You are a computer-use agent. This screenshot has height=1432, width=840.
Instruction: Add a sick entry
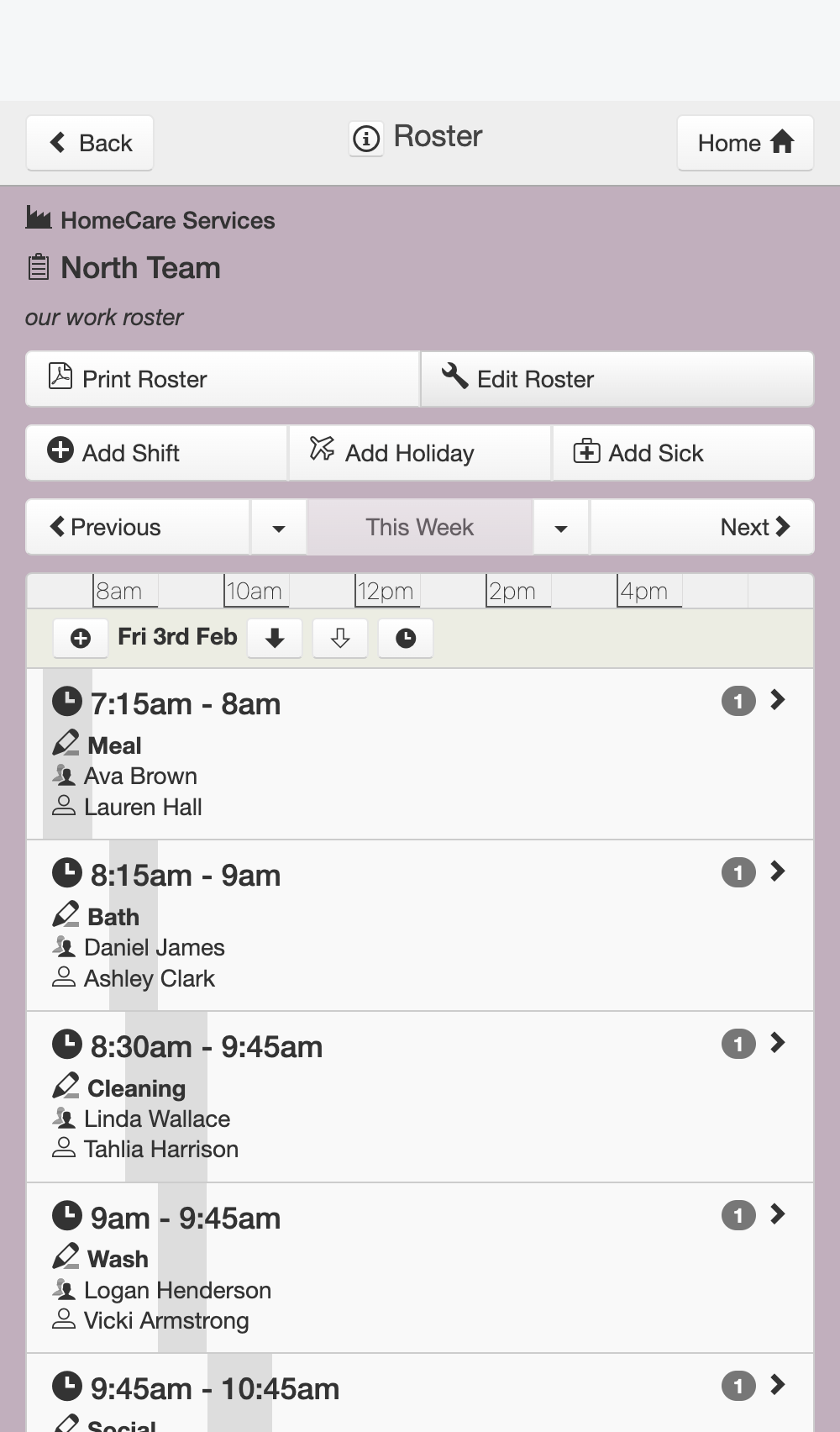pyautogui.click(x=683, y=453)
